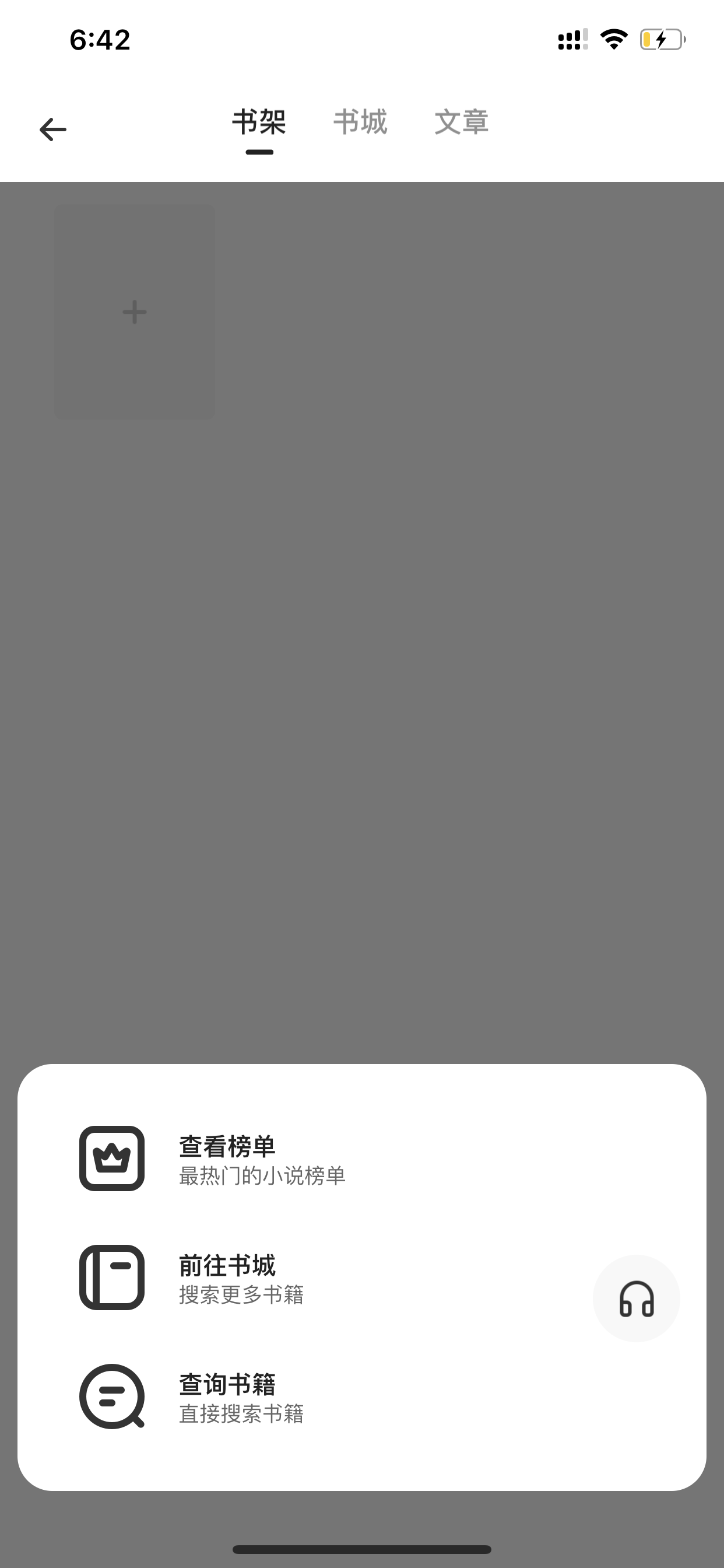Viewport: 724px width, 1568px height.
Task: Tap the plus tile to add a book
Action: pos(135,312)
